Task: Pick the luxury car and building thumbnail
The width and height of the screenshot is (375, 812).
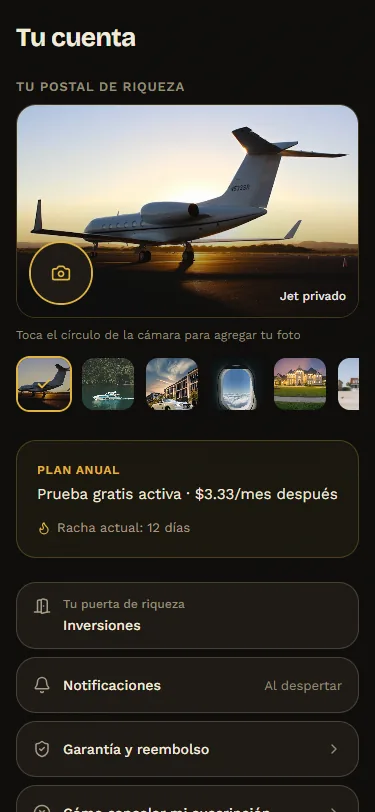Action: pyautogui.click(x=172, y=384)
